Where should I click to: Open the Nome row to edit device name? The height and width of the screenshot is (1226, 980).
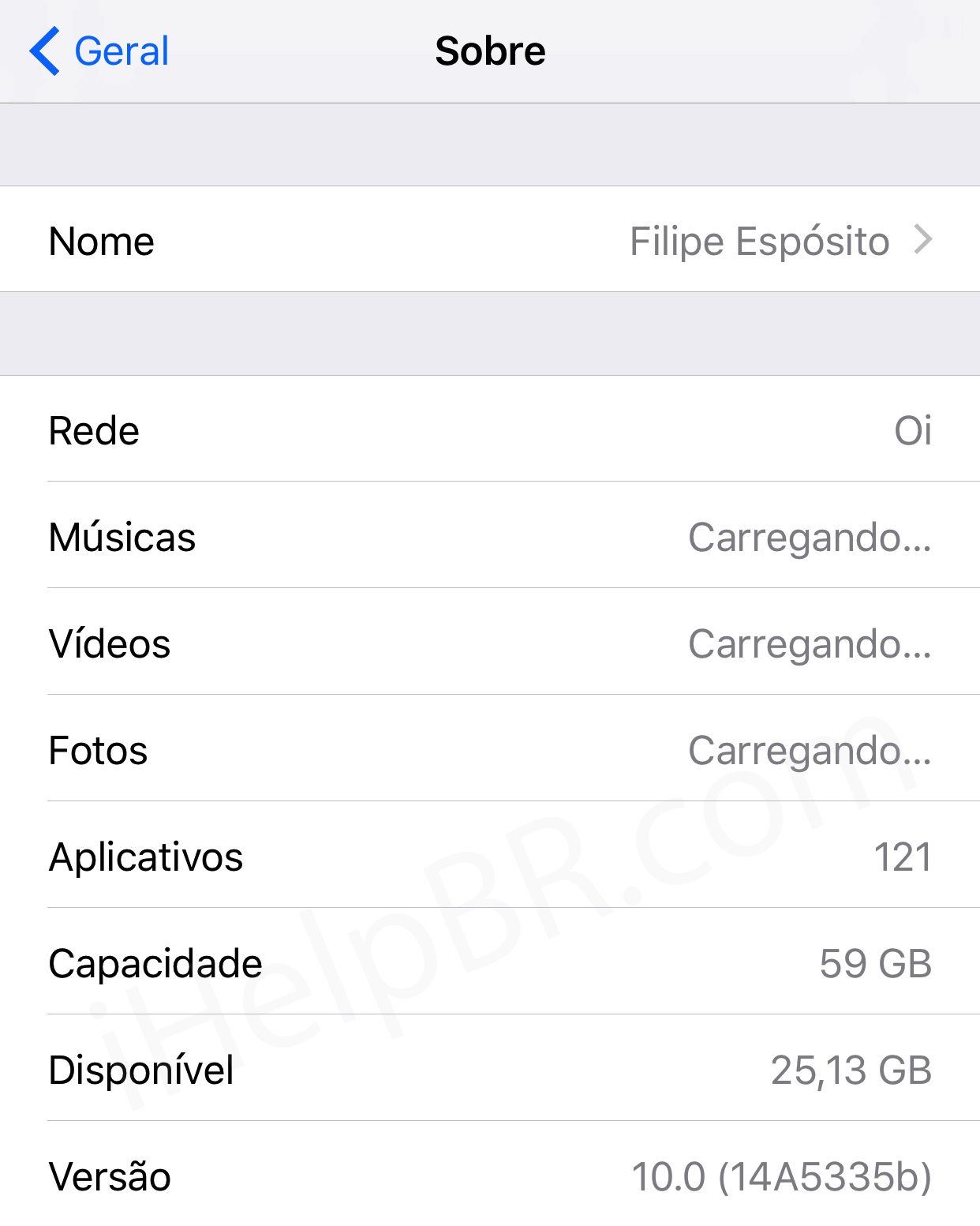(489, 240)
